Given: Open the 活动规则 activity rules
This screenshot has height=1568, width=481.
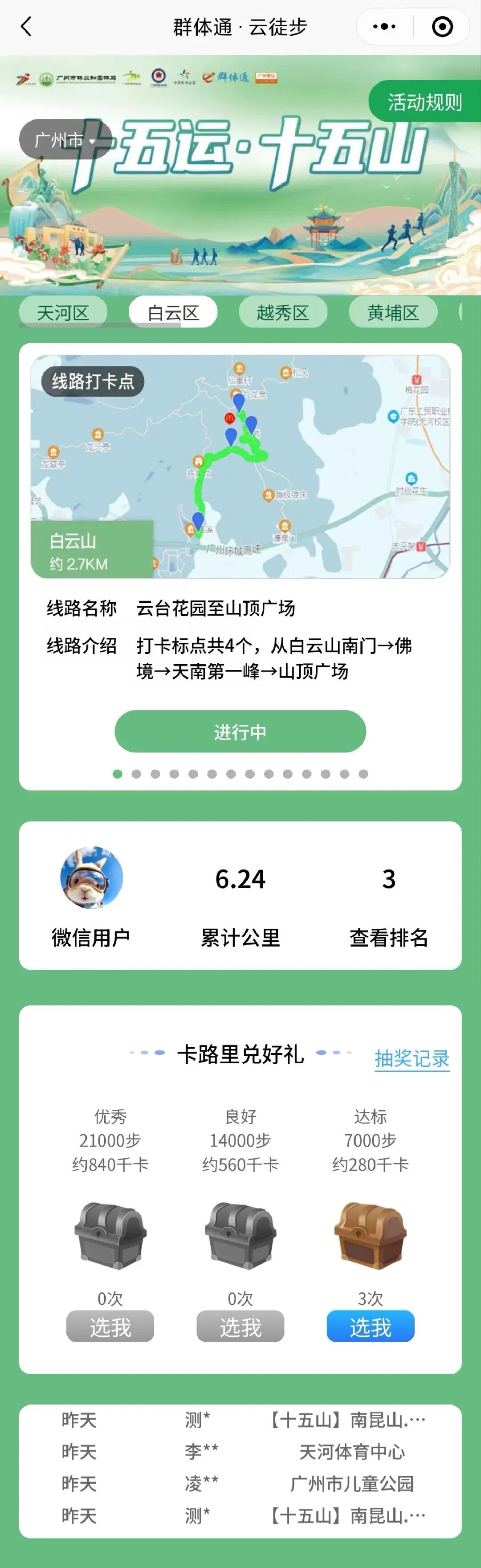Looking at the screenshot, I should 424,102.
